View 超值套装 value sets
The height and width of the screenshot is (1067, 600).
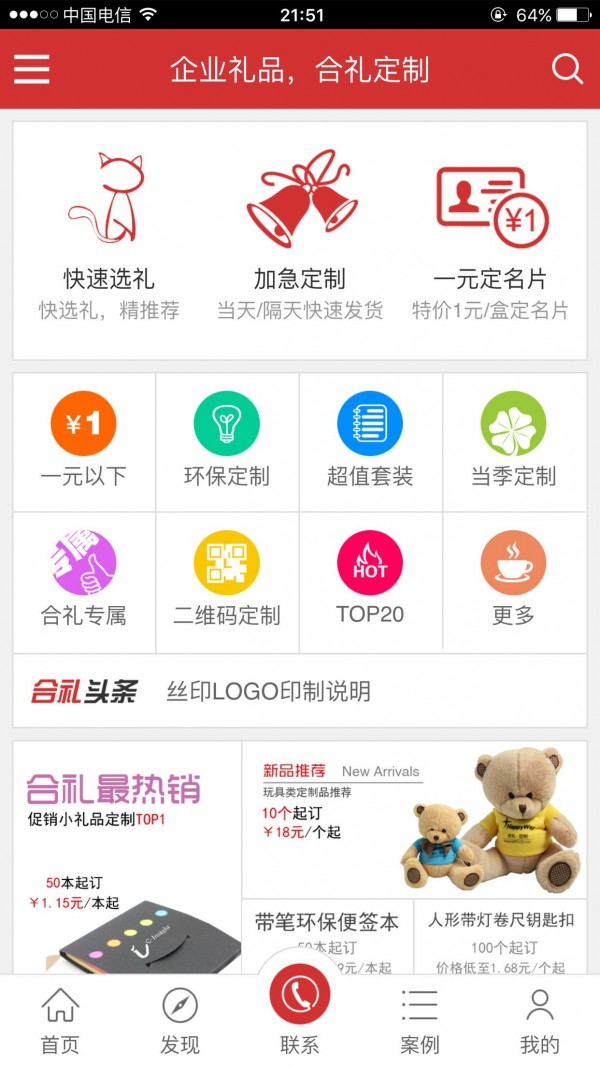tap(370, 442)
